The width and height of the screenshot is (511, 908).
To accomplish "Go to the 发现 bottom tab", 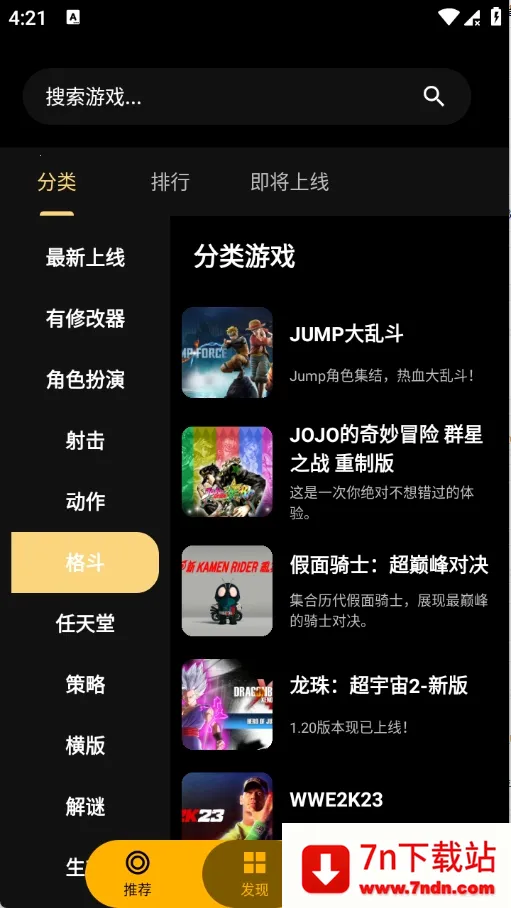I will [x=255, y=873].
